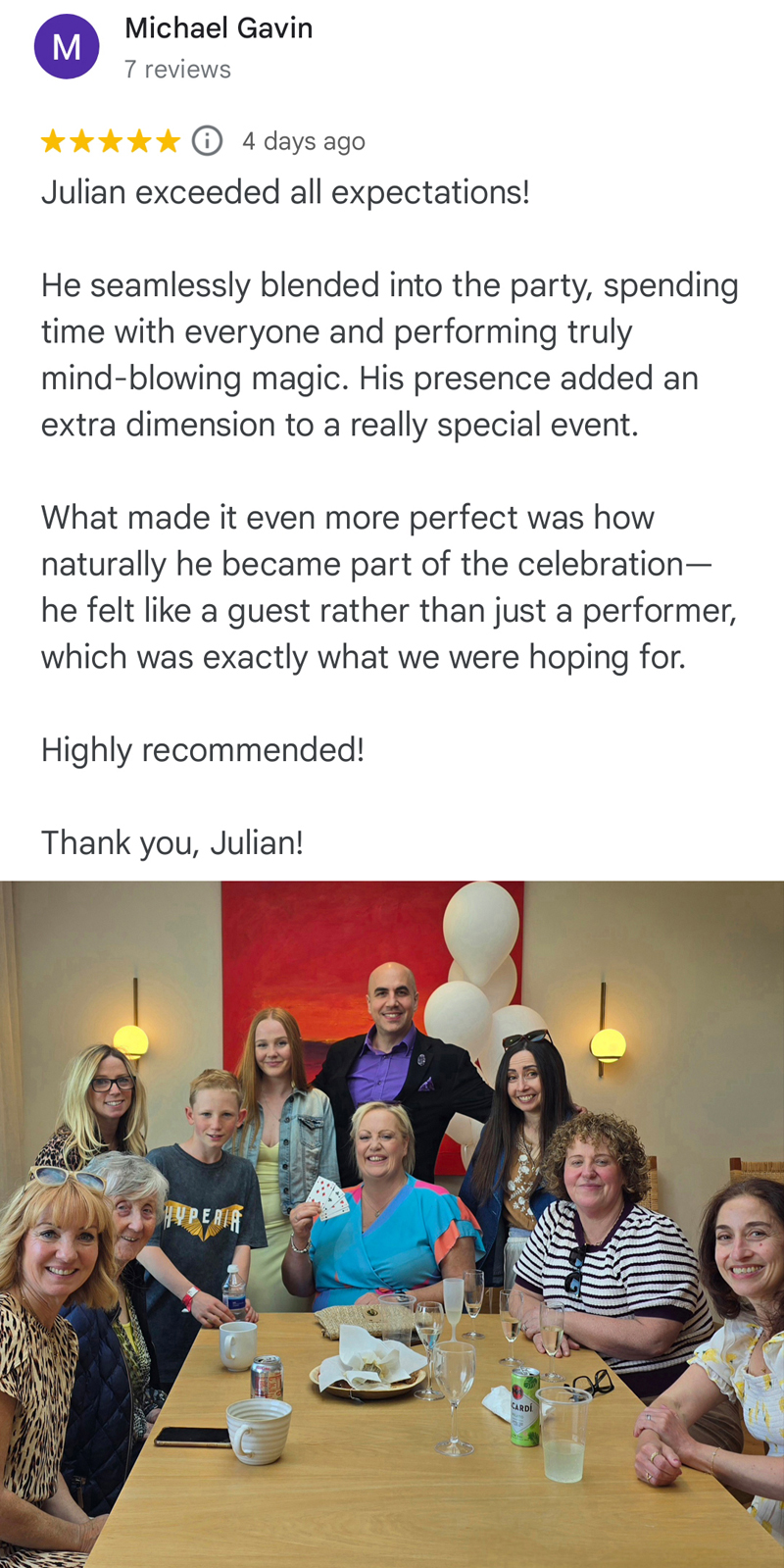Image resolution: width=784 pixels, height=1568 pixels.
Task: Open reviewer name Michael Gavin
Action: point(219,28)
